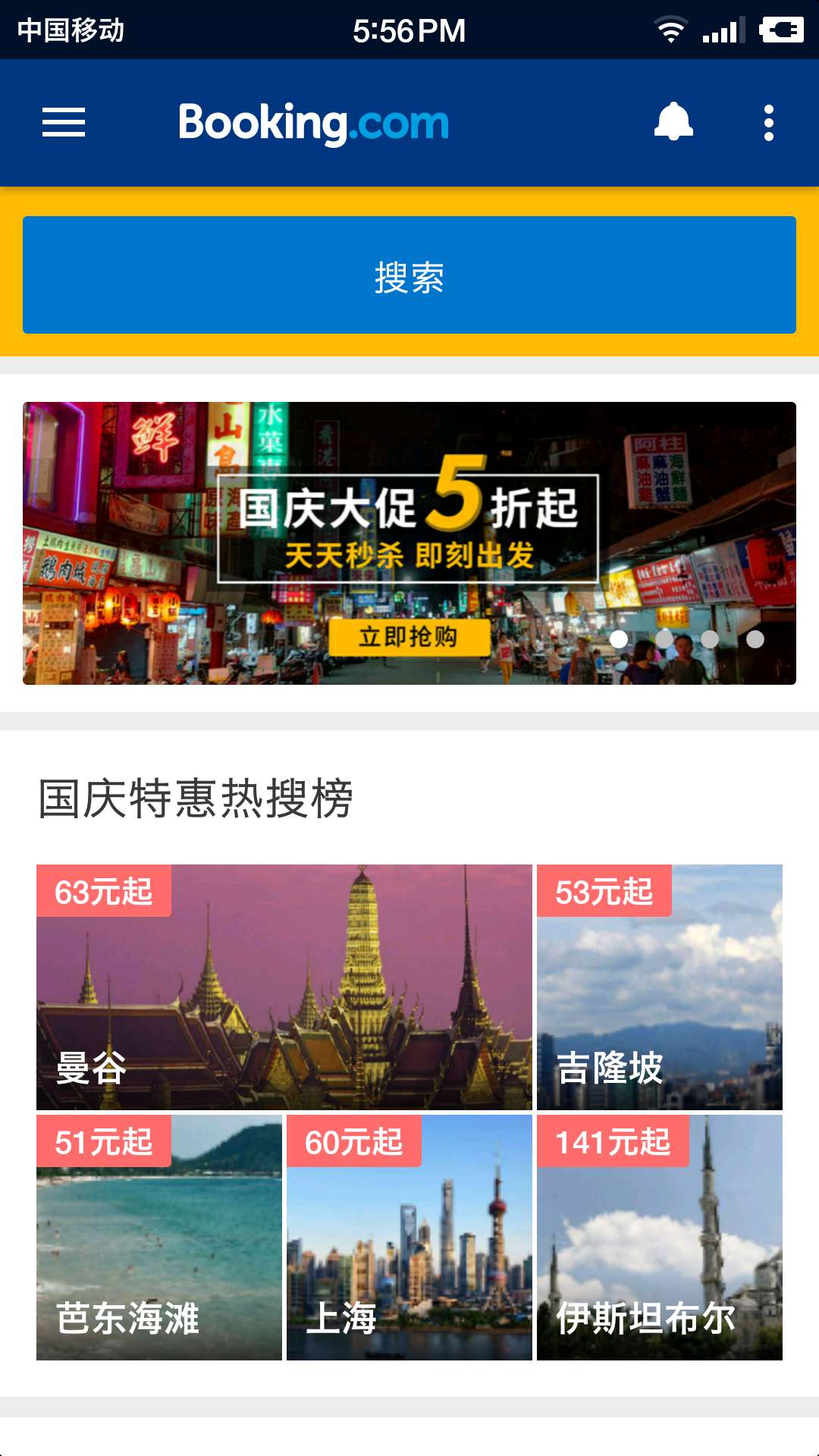The image size is (819, 1456).
Task: Open the three-dot overflow menu
Action: click(x=769, y=123)
